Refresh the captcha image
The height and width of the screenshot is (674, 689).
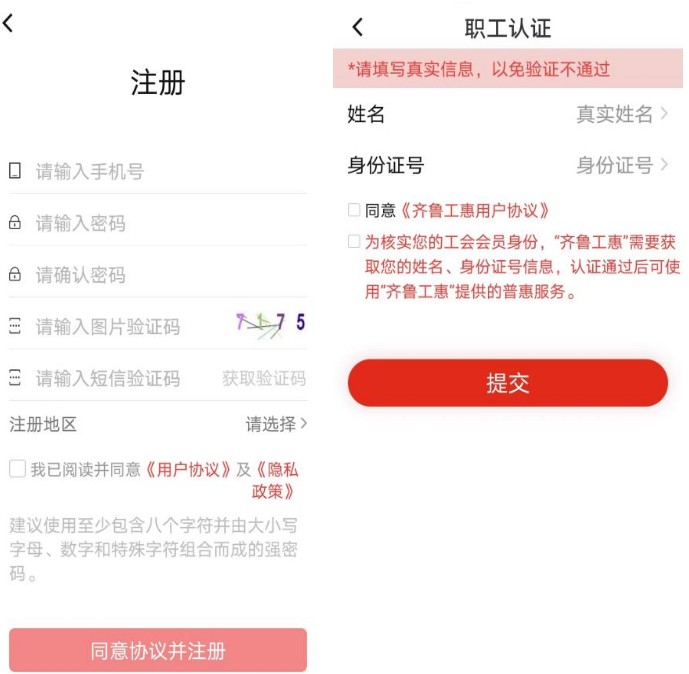(x=269, y=324)
